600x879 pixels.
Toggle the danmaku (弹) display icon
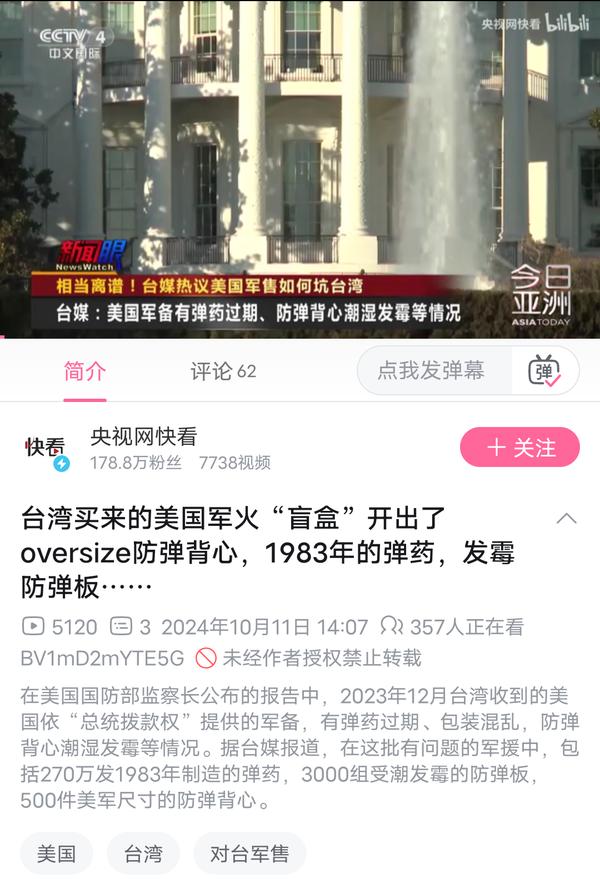pos(544,371)
